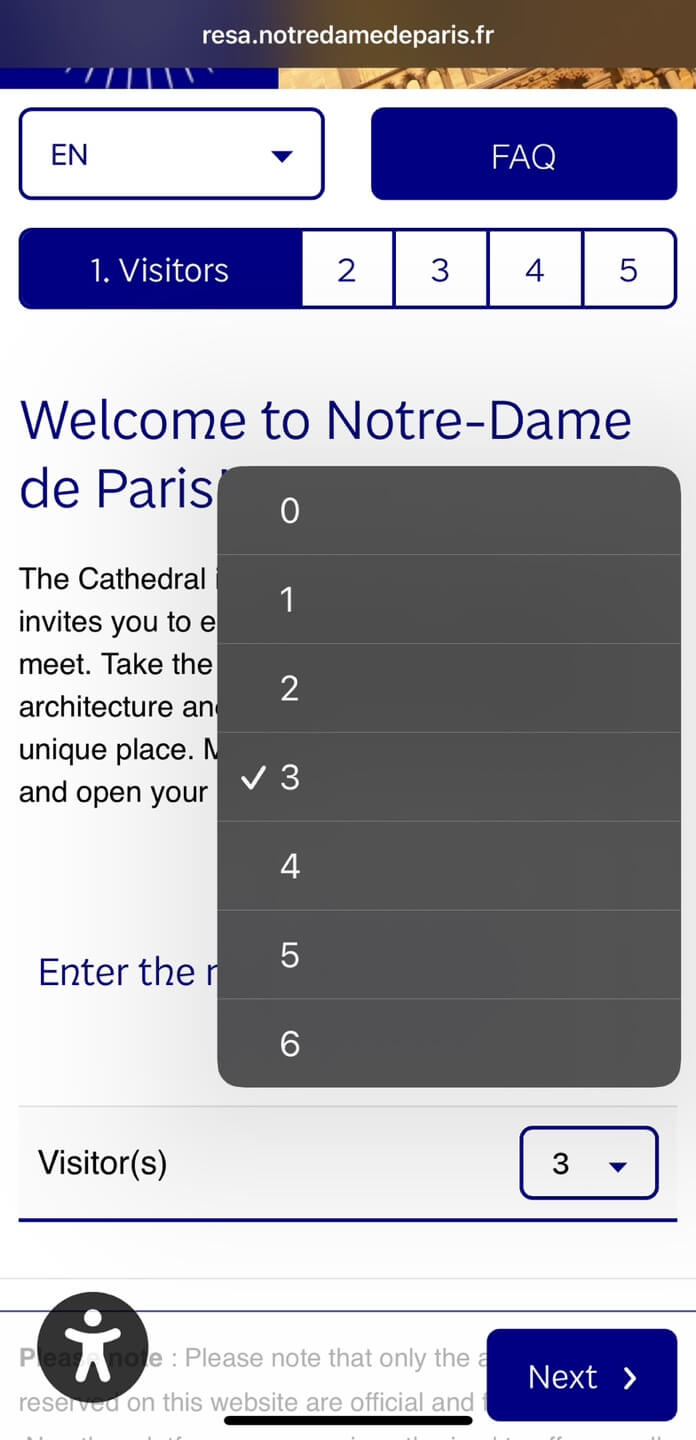Pick 1 visitor from the list

tap(449, 599)
